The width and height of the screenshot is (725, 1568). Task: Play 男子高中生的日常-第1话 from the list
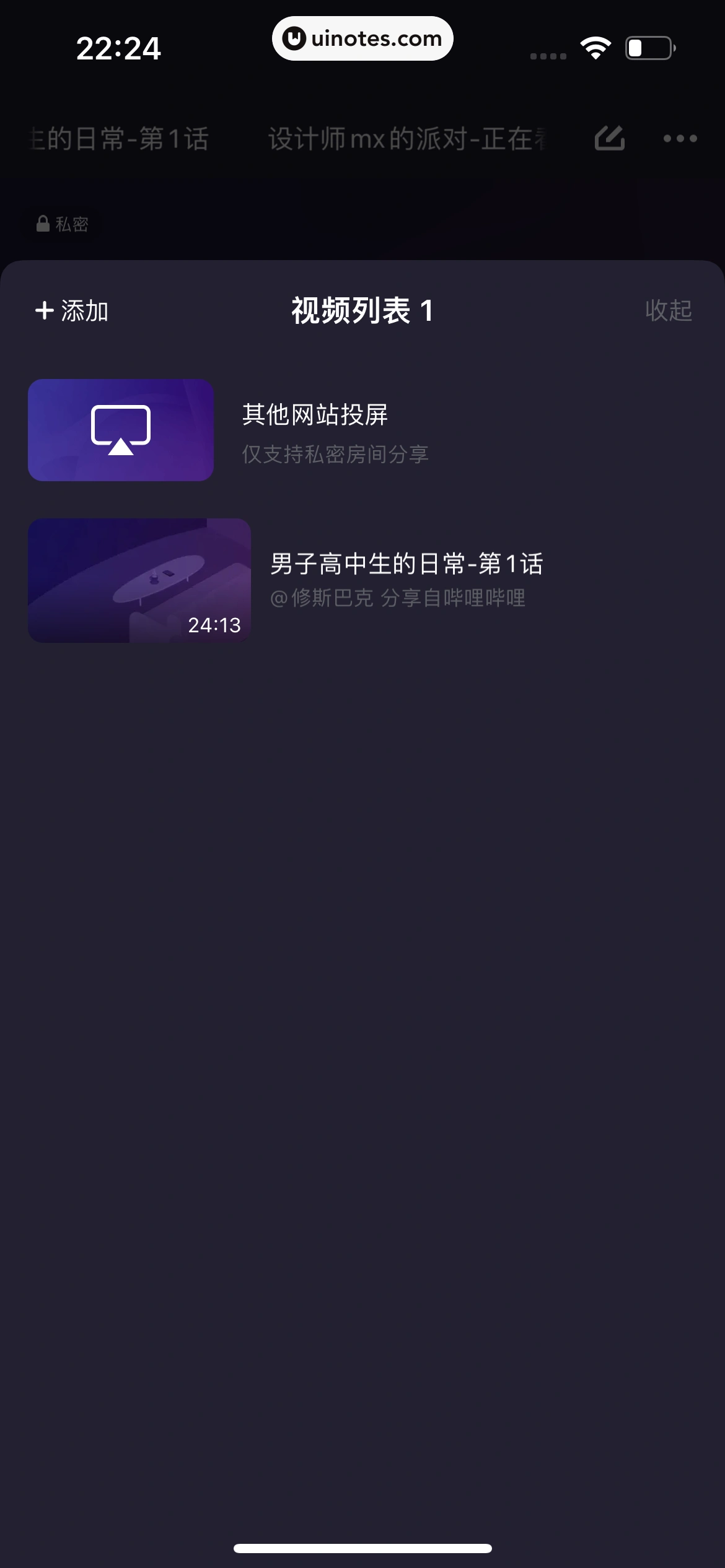[x=406, y=565]
